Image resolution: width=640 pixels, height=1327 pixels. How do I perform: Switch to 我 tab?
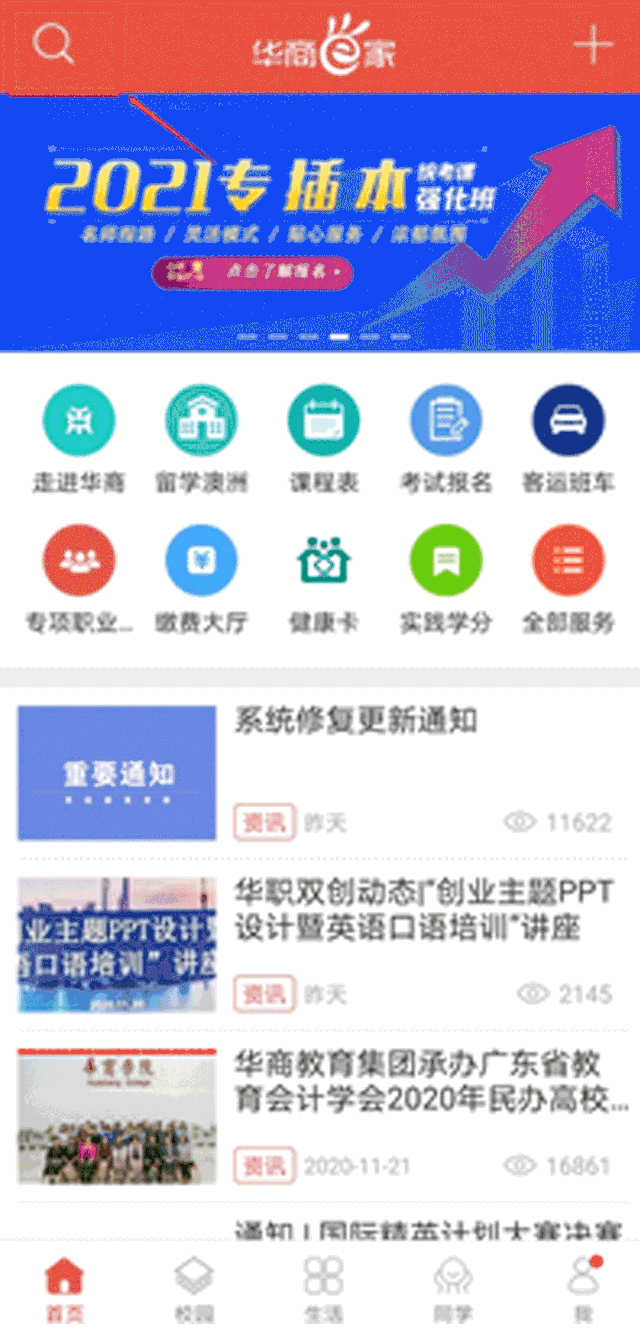coord(581,1288)
